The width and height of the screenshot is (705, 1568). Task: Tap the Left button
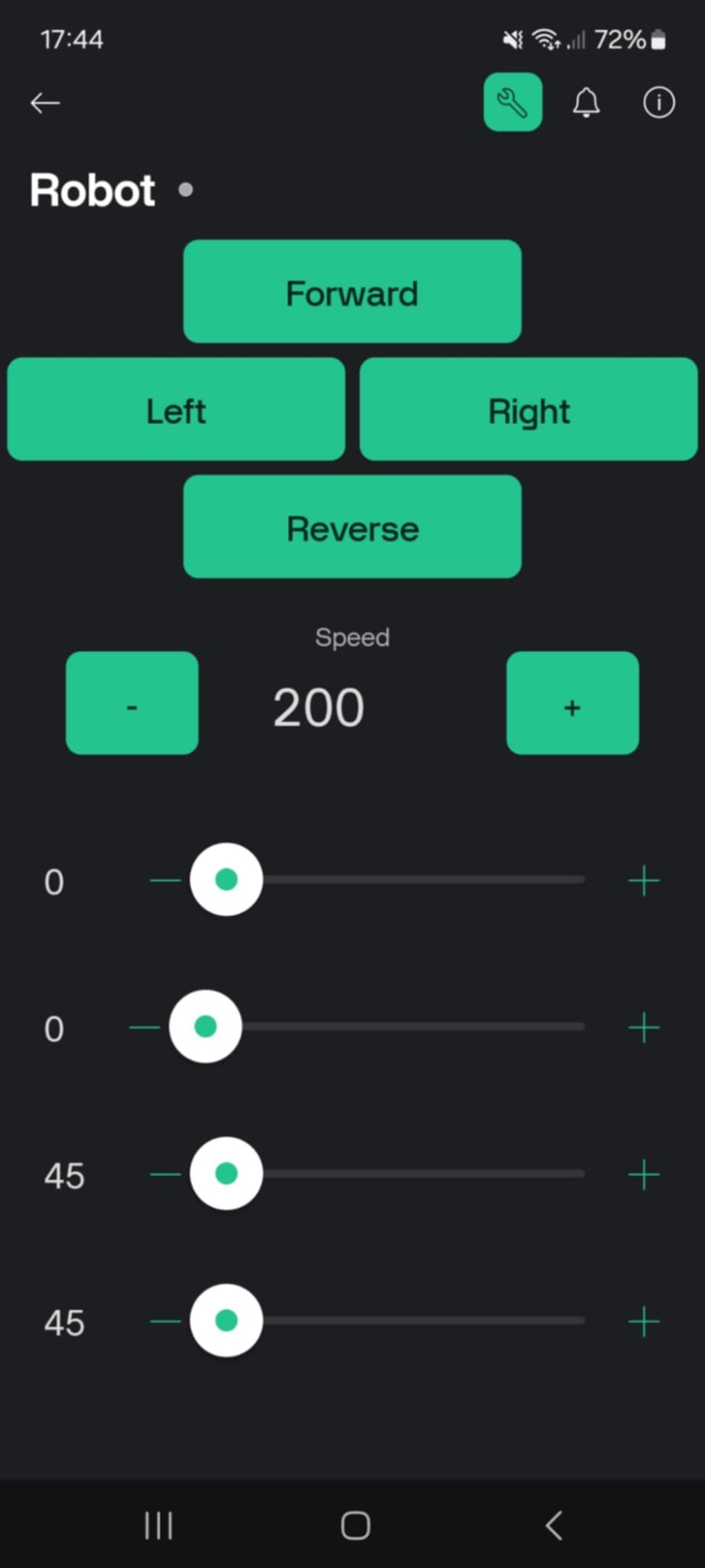176,409
